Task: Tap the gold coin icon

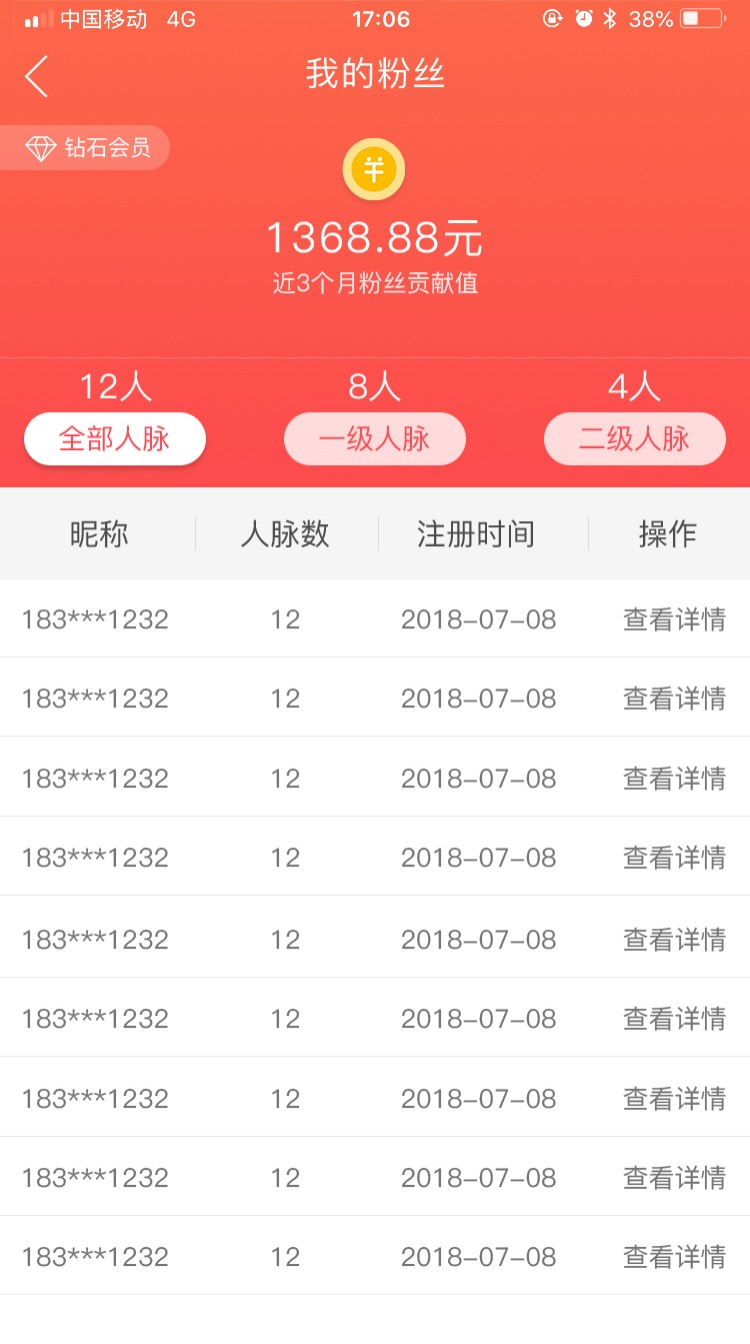Action: (x=374, y=168)
